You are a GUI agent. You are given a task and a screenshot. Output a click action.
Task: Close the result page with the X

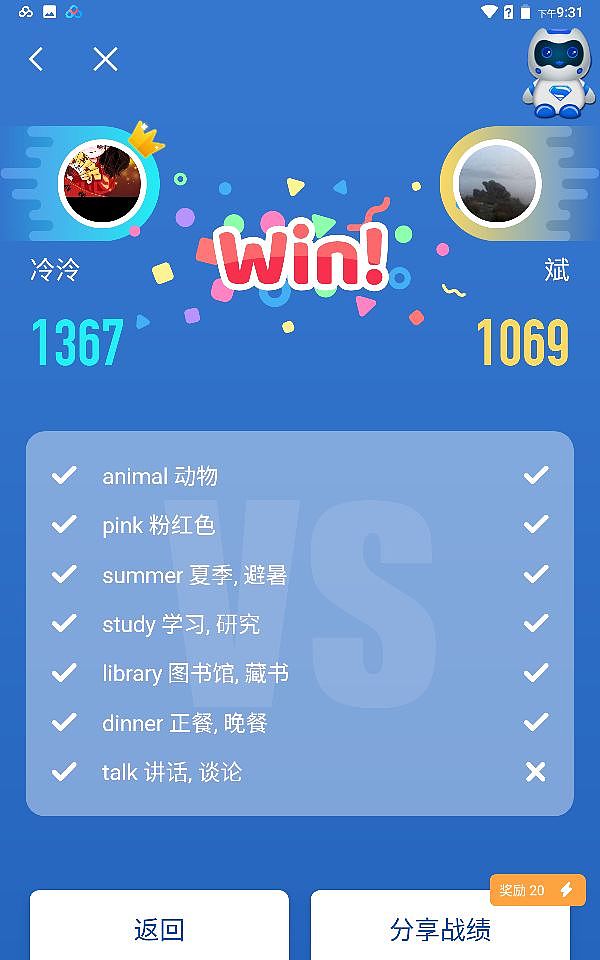[105, 59]
